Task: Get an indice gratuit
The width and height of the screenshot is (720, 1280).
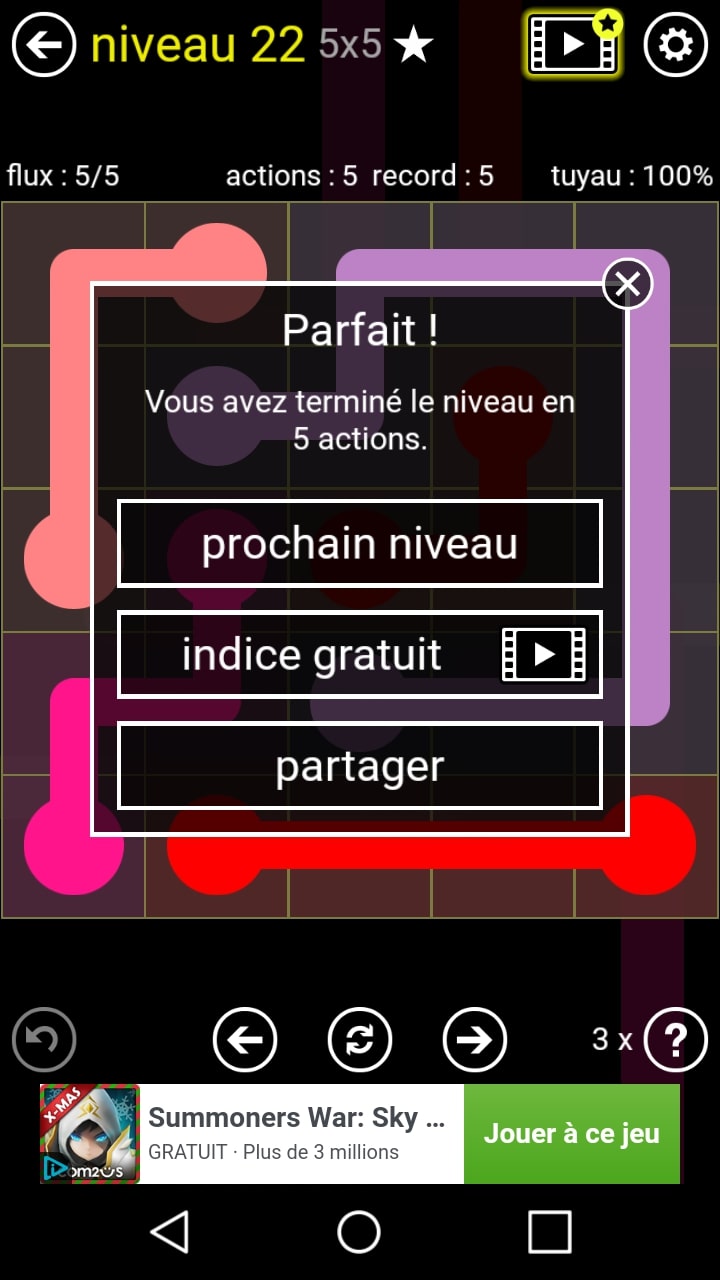Action: (x=360, y=655)
